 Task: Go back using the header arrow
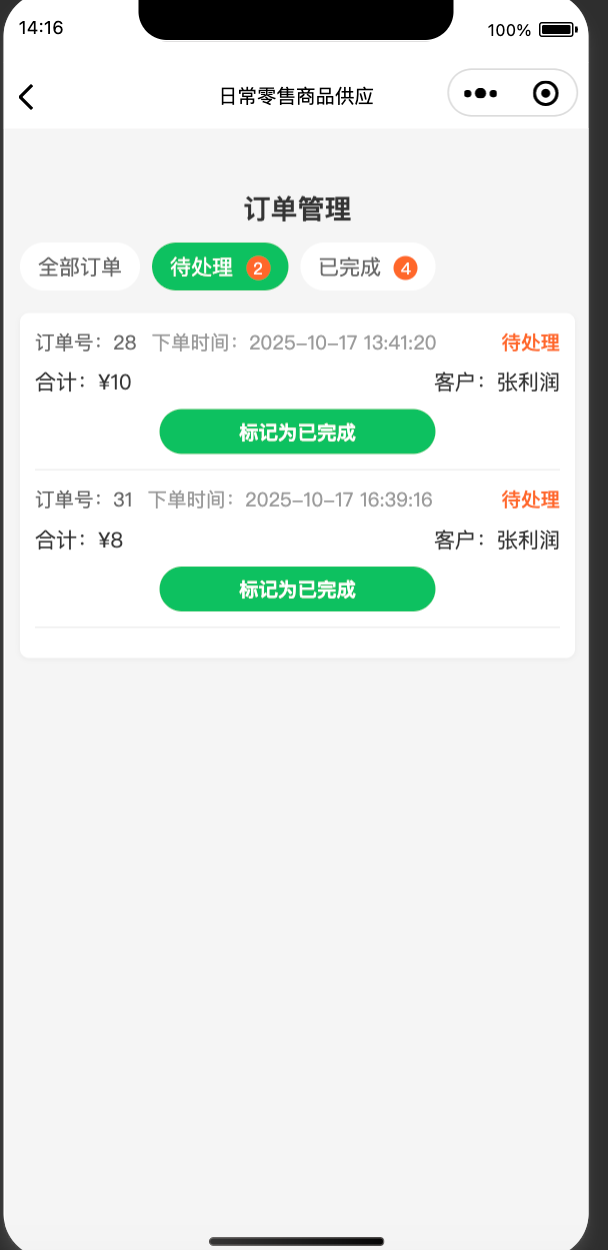pyautogui.click(x=27, y=97)
